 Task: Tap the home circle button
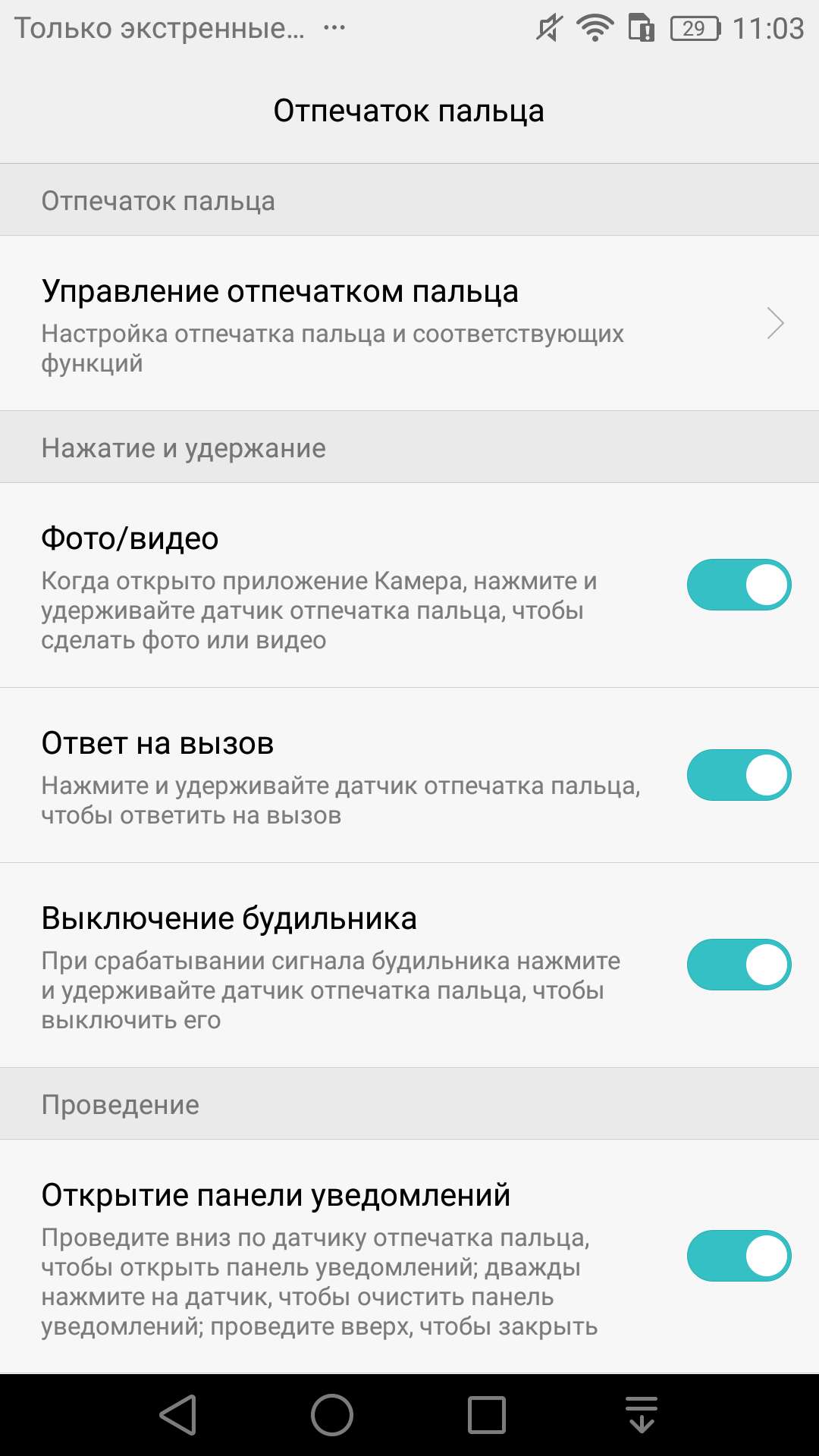click(332, 1415)
